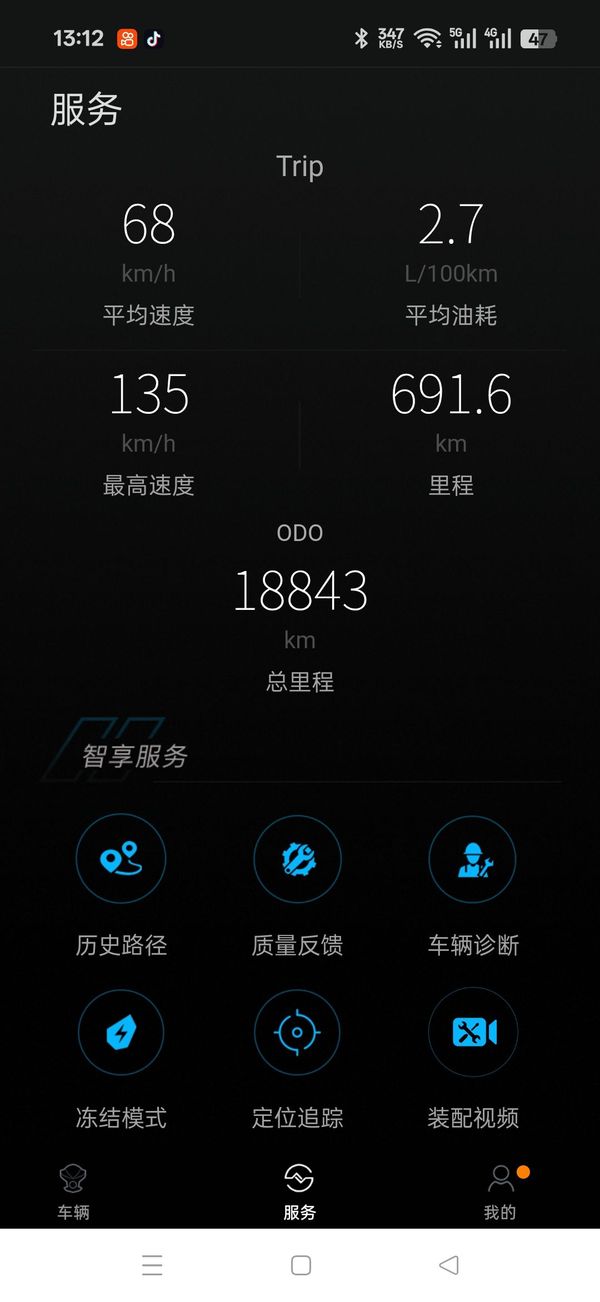The image size is (600, 1302).
Task: Open 质量反馈 quality feedback
Action: [x=297, y=859]
